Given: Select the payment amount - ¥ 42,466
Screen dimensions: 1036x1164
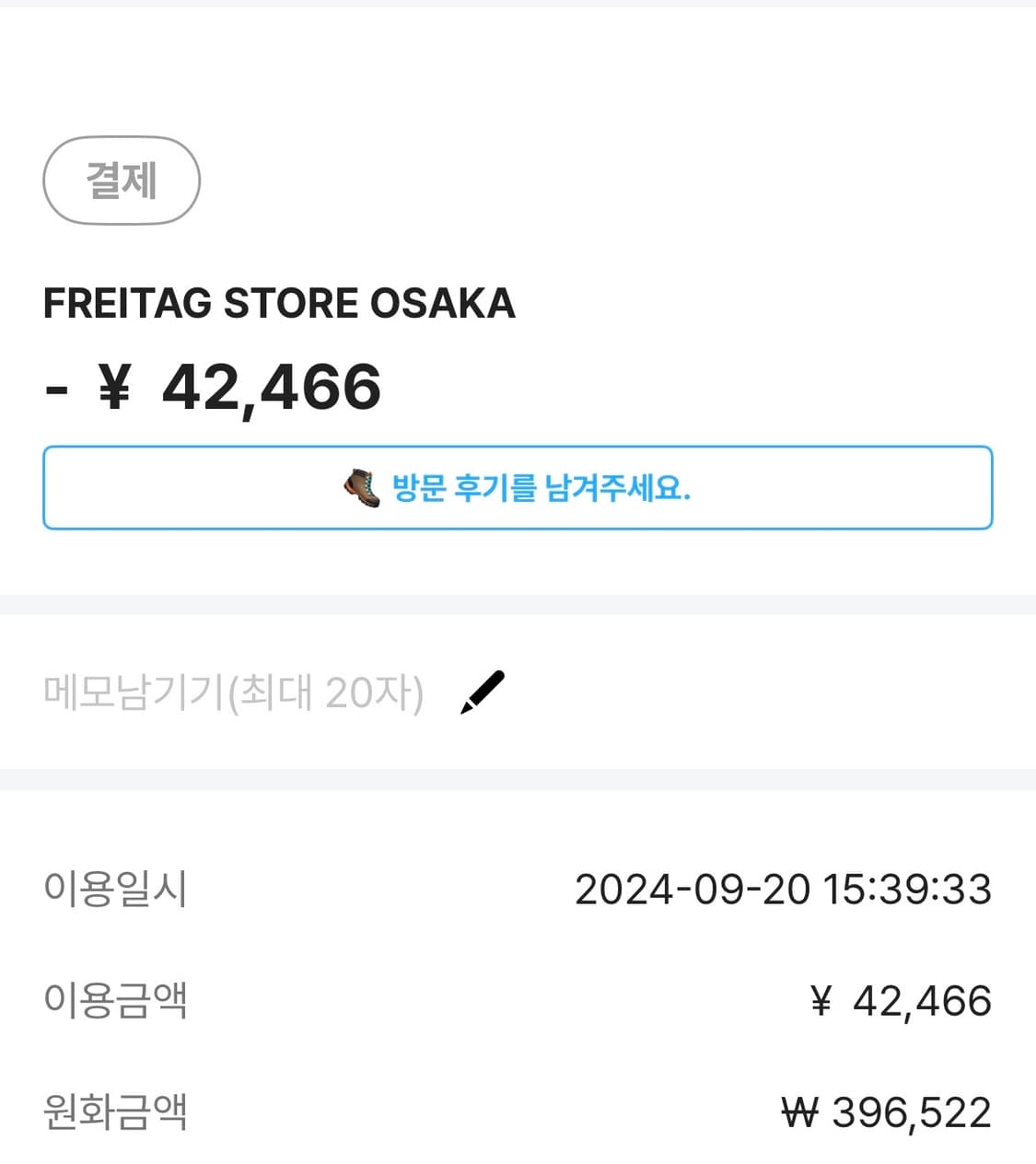Looking at the screenshot, I should point(214,387).
